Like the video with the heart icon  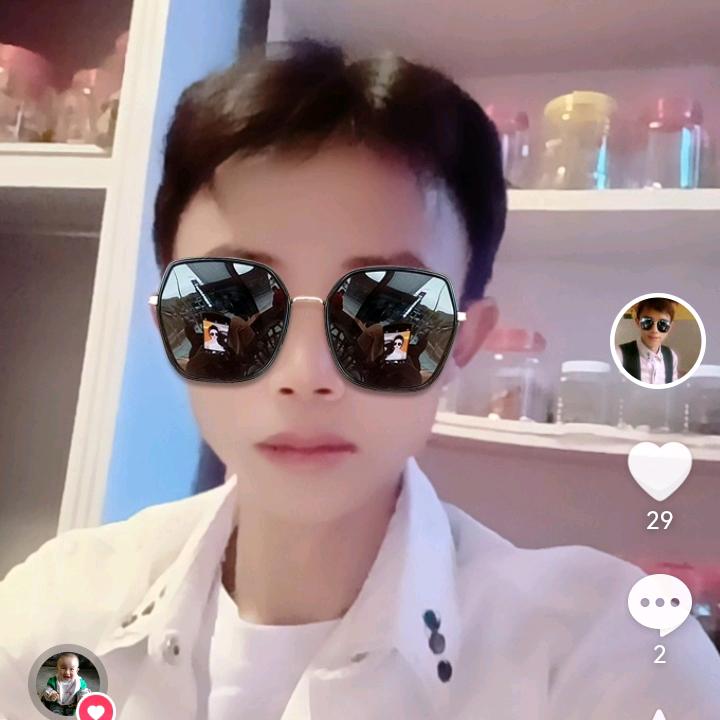(659, 471)
